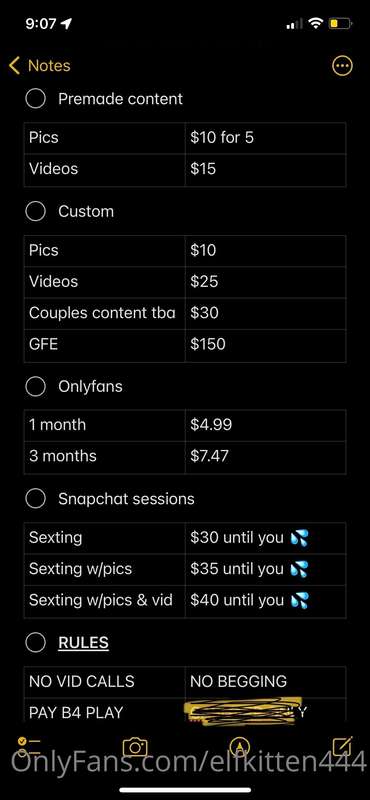Open the camera attachment option
370x800 pixels.
pos(135,747)
